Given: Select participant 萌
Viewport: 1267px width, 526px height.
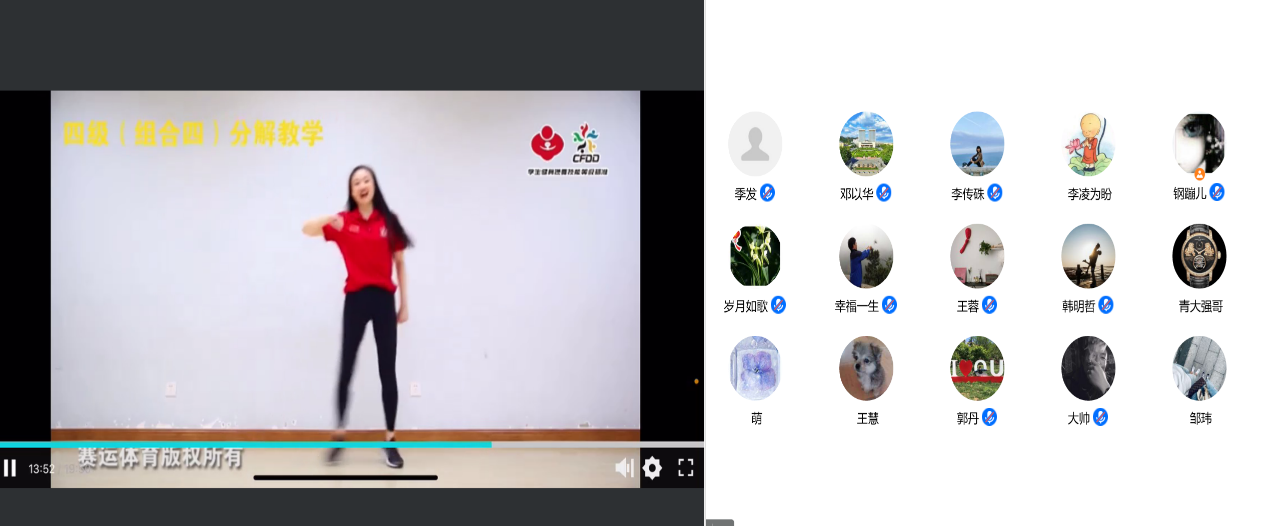Looking at the screenshot, I should point(755,368).
